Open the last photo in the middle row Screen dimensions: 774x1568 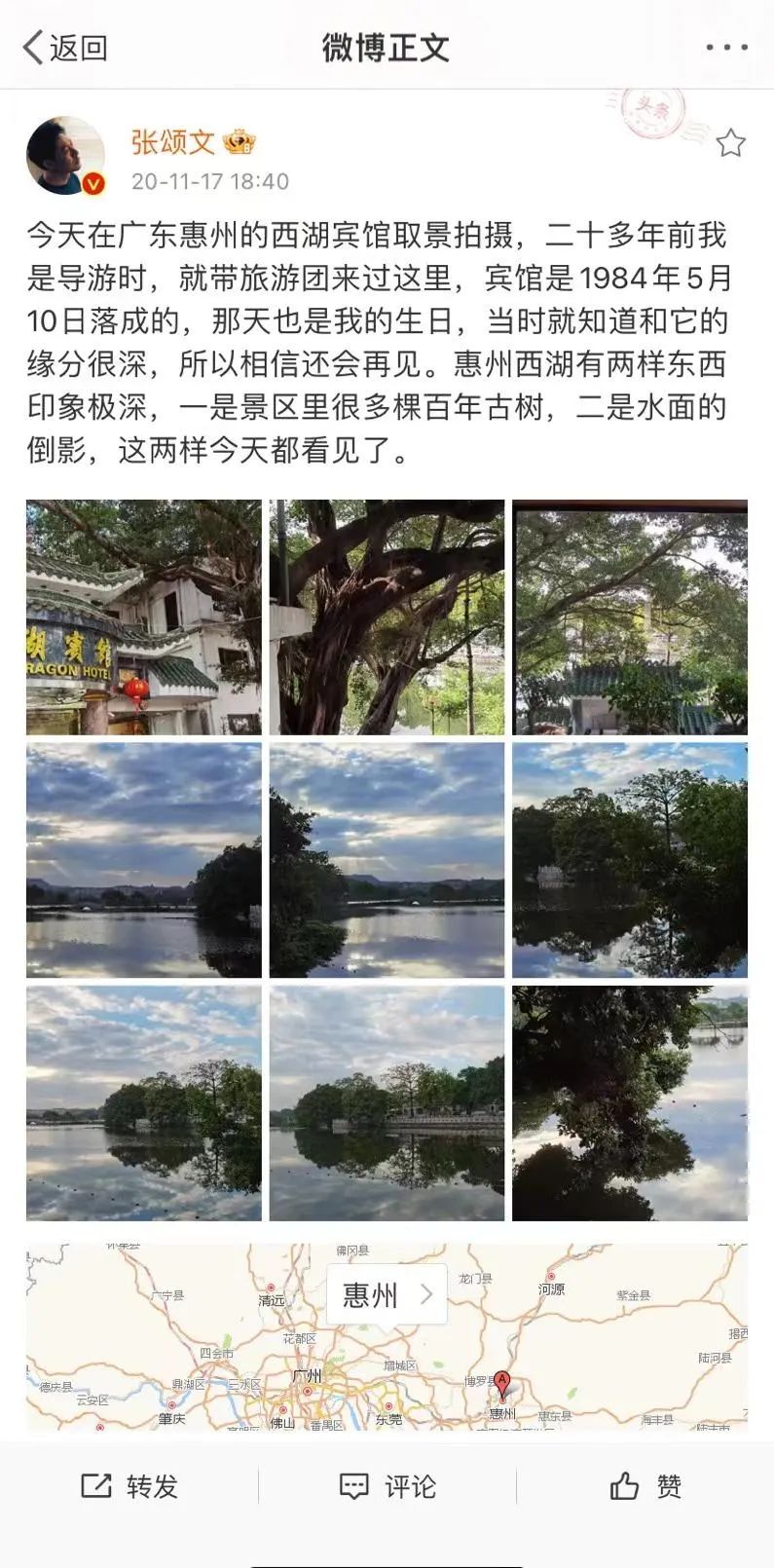pyautogui.click(x=630, y=860)
